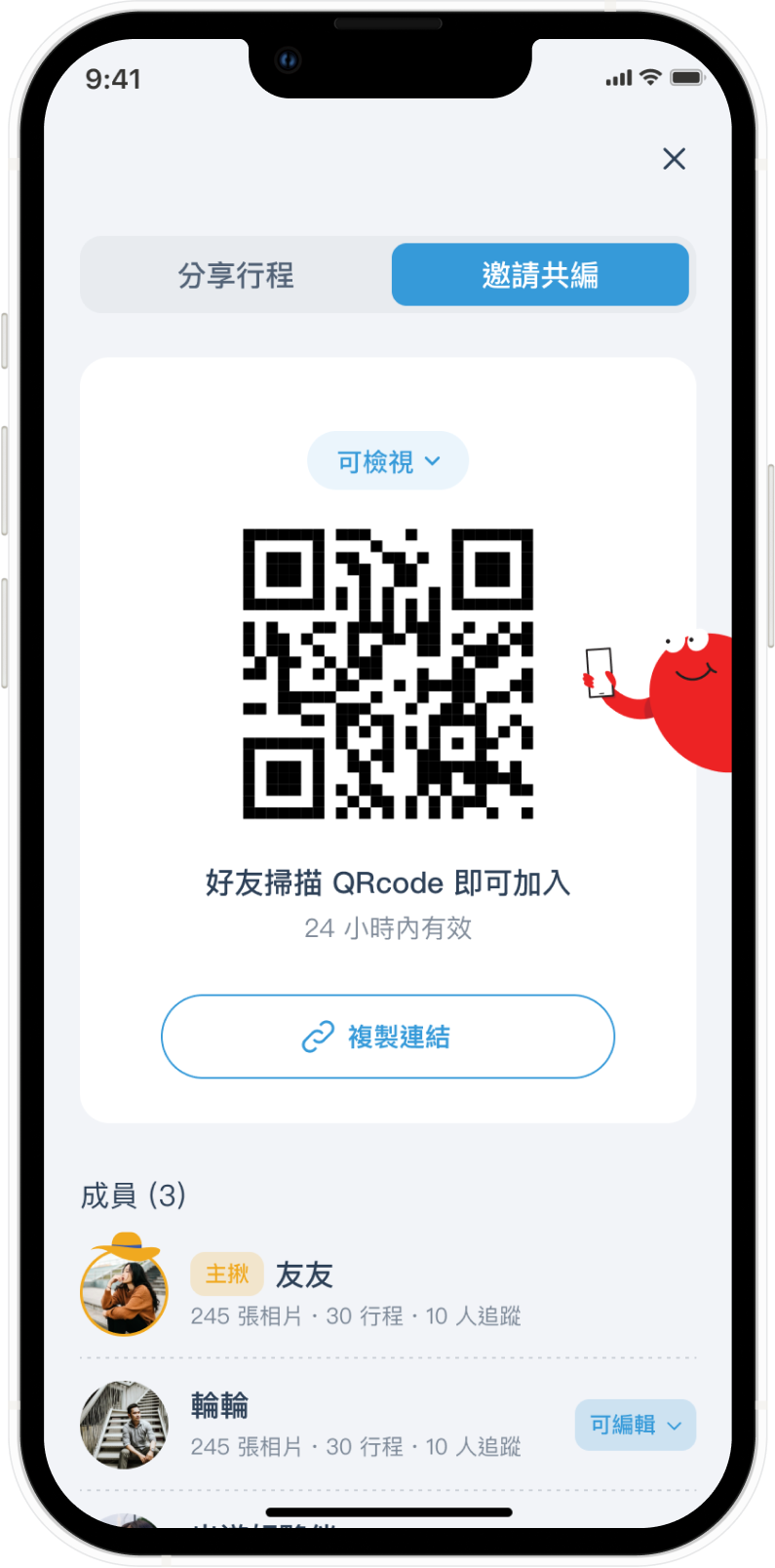Open the 可檢視 permission dropdown
The image size is (775, 1568).
click(388, 461)
